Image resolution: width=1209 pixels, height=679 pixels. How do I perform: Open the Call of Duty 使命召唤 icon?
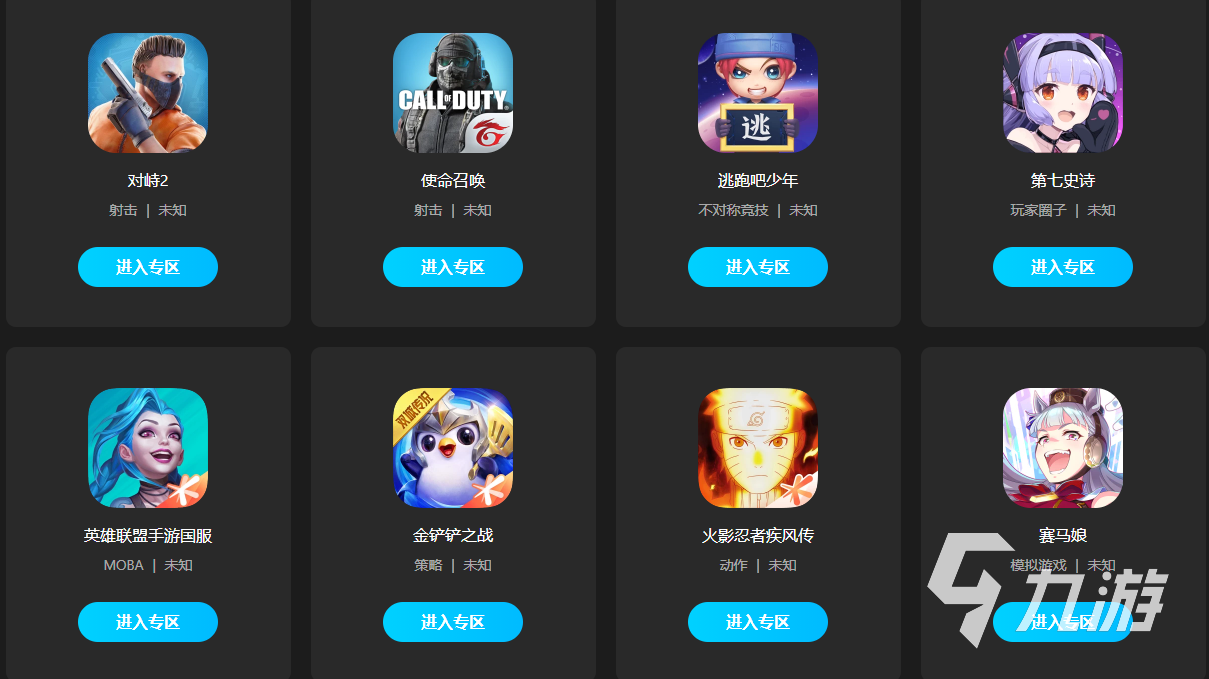pyautogui.click(x=453, y=93)
